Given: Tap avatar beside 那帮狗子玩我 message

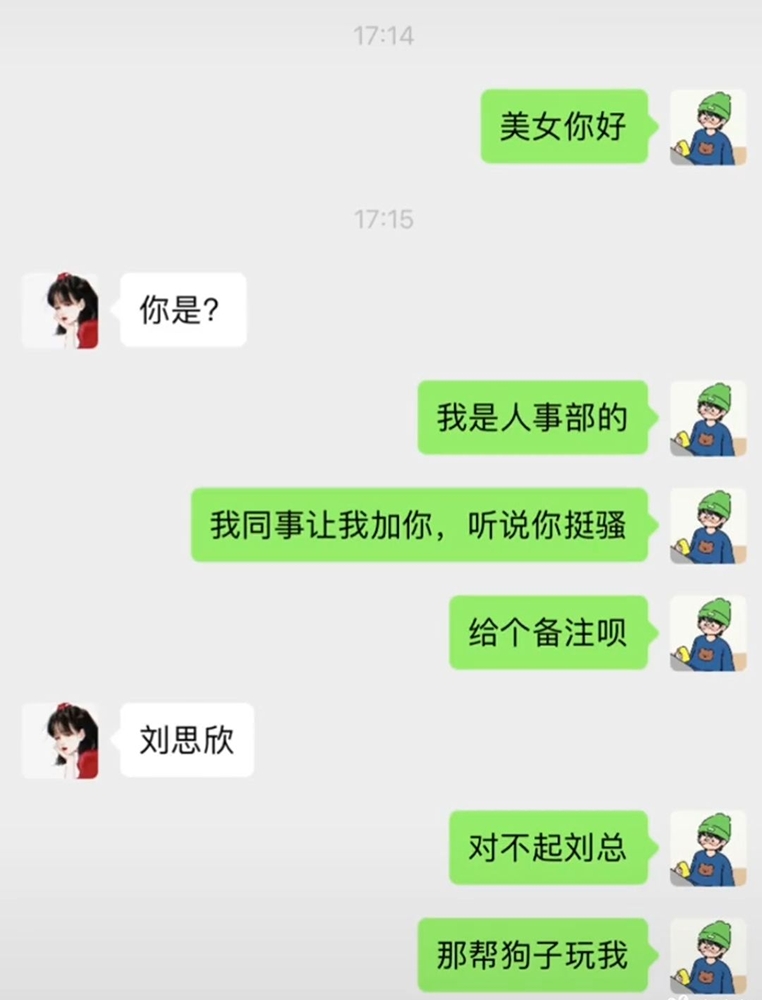Looking at the screenshot, I should [x=707, y=955].
